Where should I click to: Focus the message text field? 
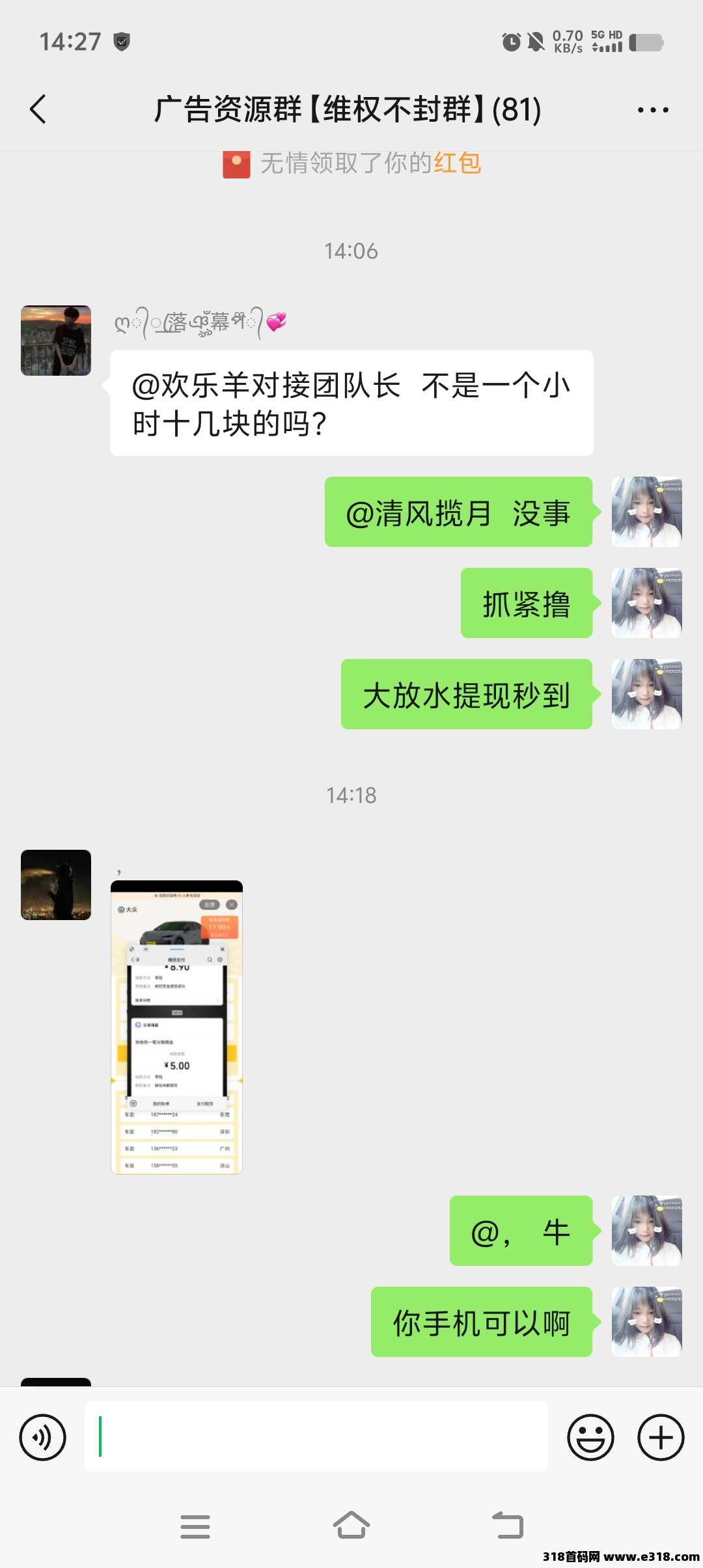(316, 1436)
